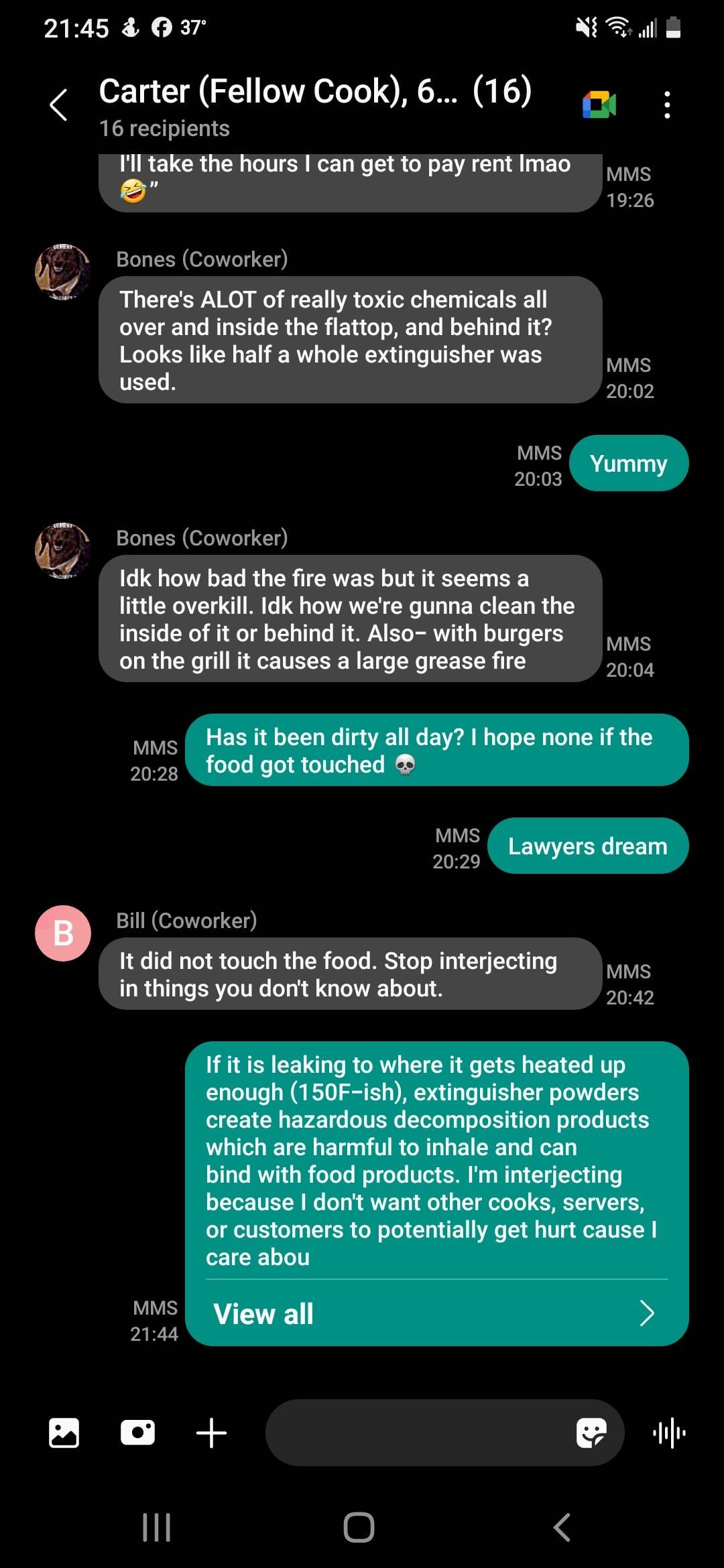Viewport: 724px width, 1568px height.
Task: Open the three-dot overflow menu
Action: (667, 105)
